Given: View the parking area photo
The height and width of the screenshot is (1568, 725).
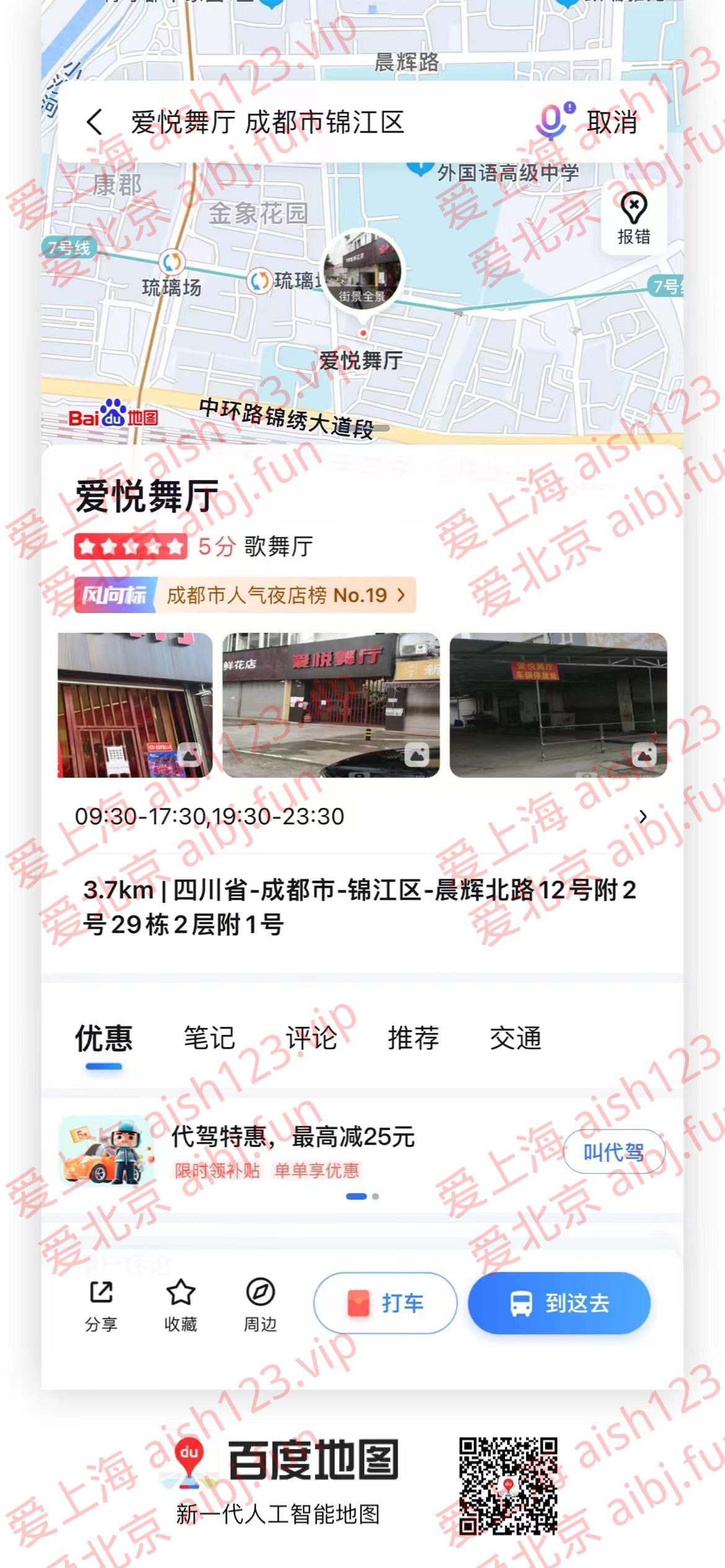Looking at the screenshot, I should click(558, 705).
